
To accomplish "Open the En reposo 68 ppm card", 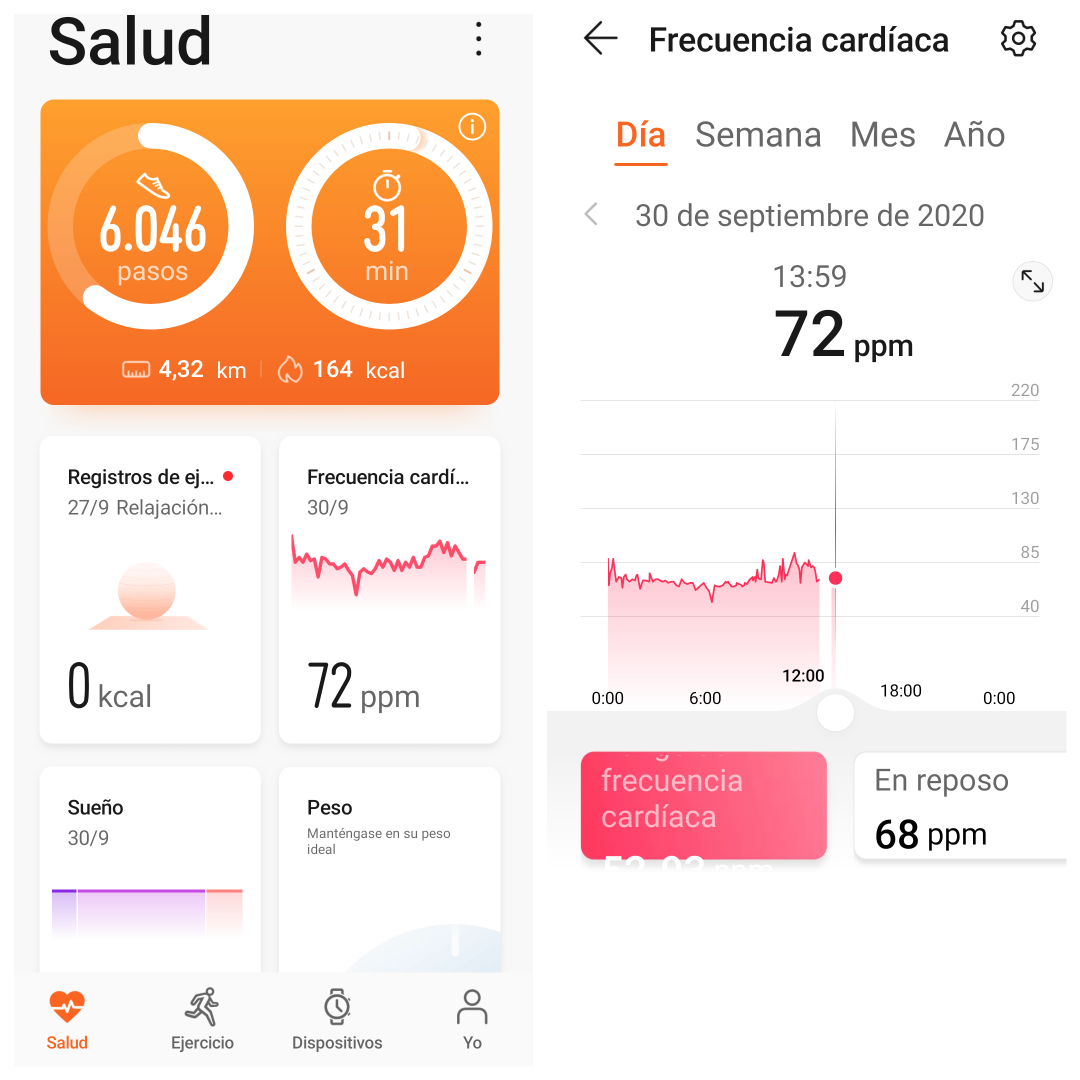I will pos(960,806).
